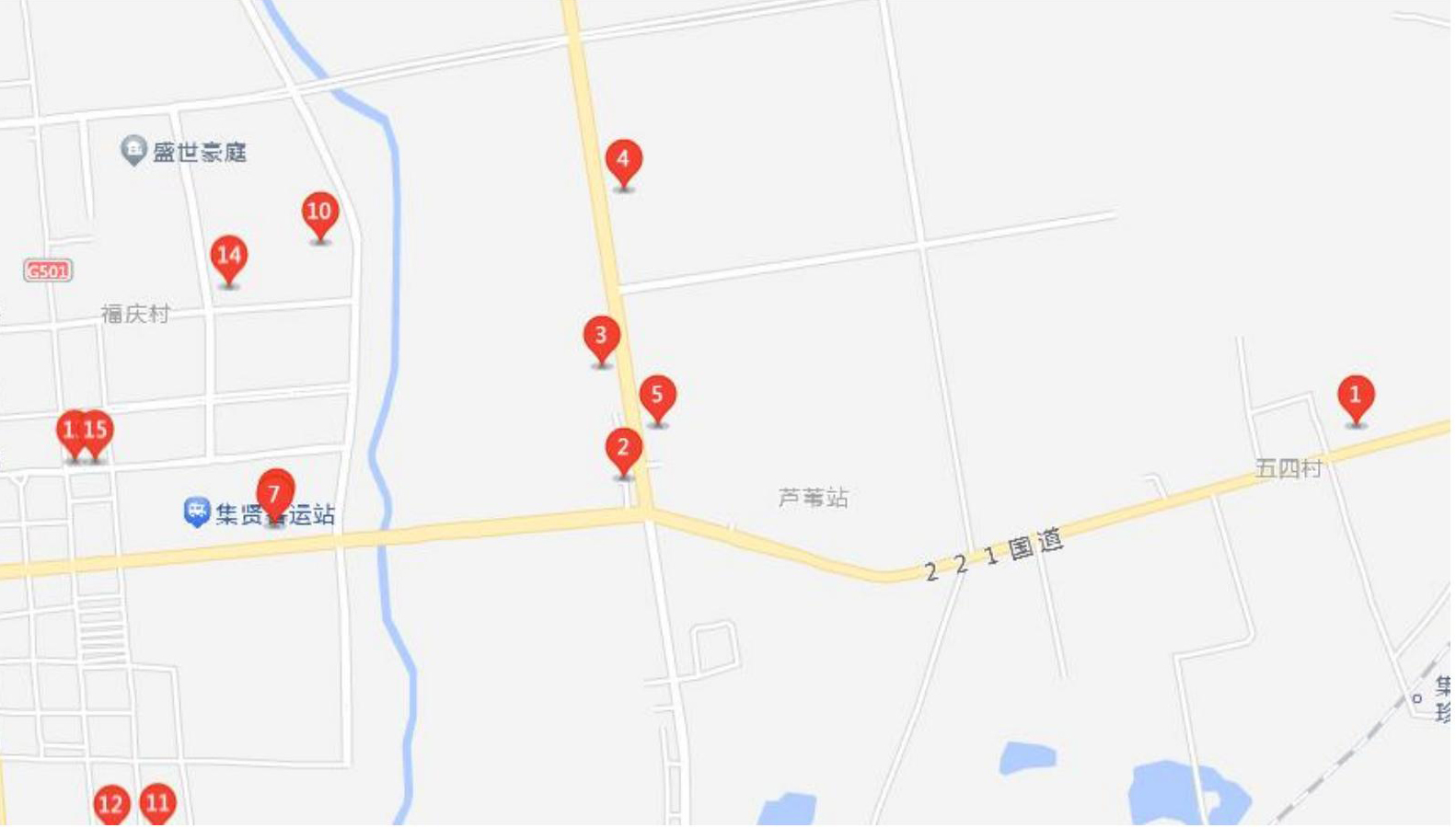Tap marker 7 near 集贤客运站
This screenshot has width=1456, height=828.
pyautogui.click(x=276, y=495)
